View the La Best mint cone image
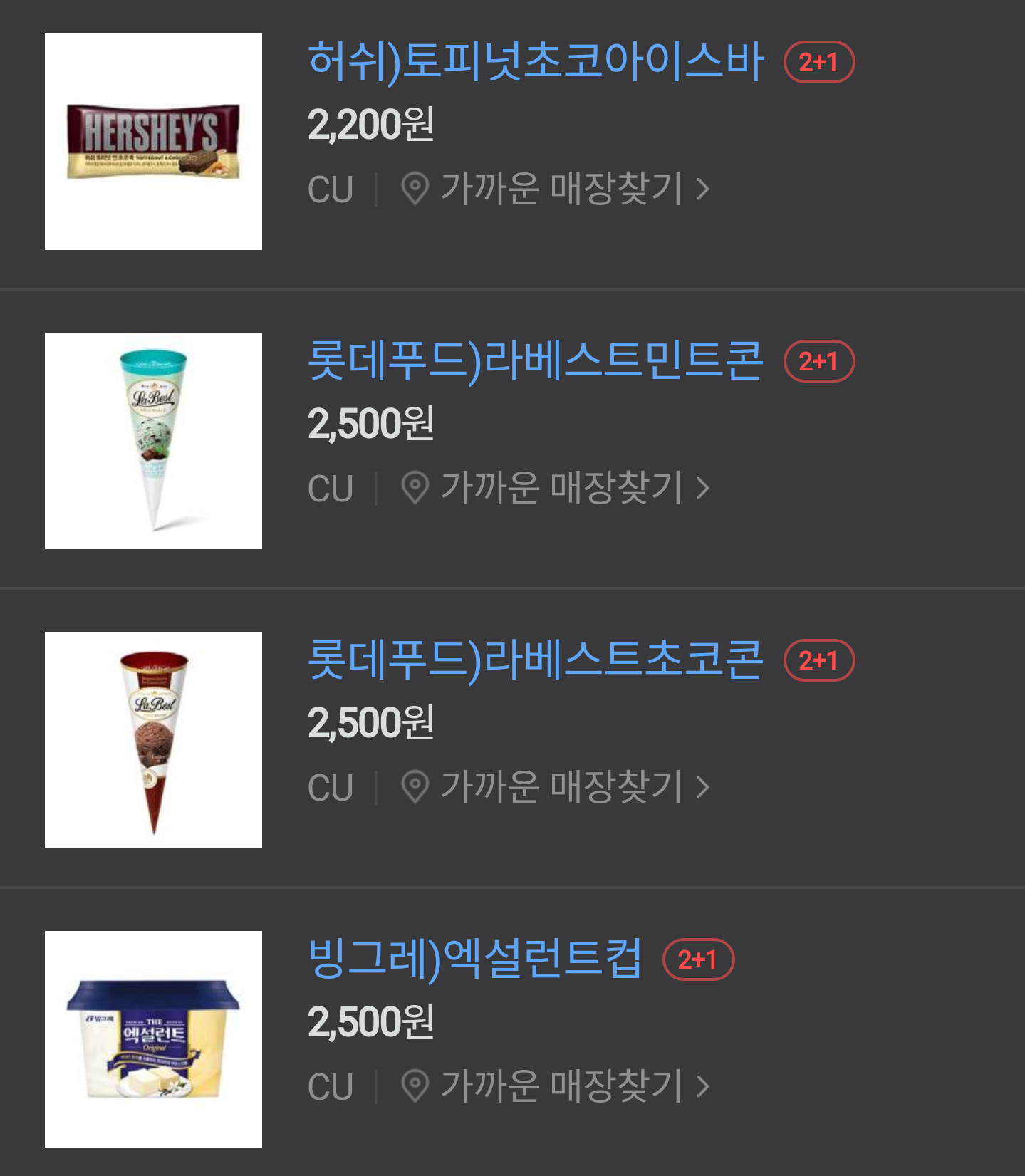Viewport: 1025px width, 1176px height. point(153,441)
